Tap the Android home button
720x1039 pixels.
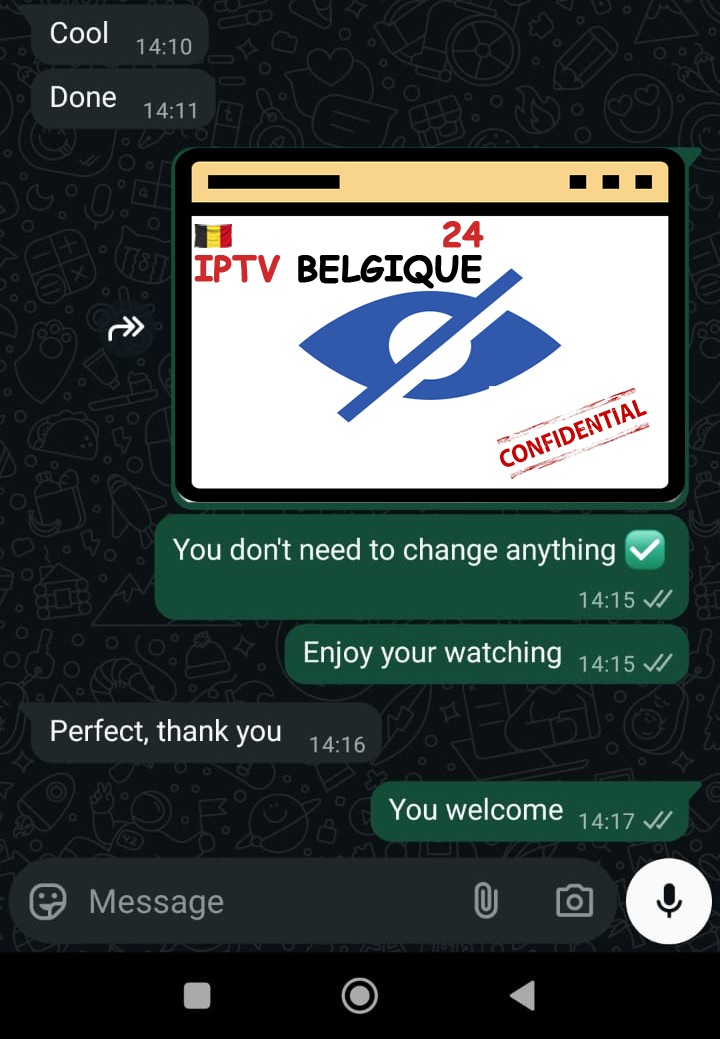pyautogui.click(x=359, y=995)
